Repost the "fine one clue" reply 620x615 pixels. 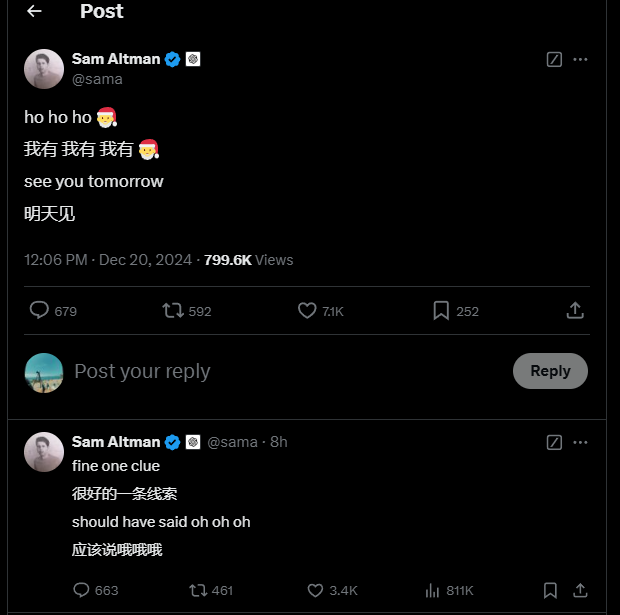(x=198, y=590)
